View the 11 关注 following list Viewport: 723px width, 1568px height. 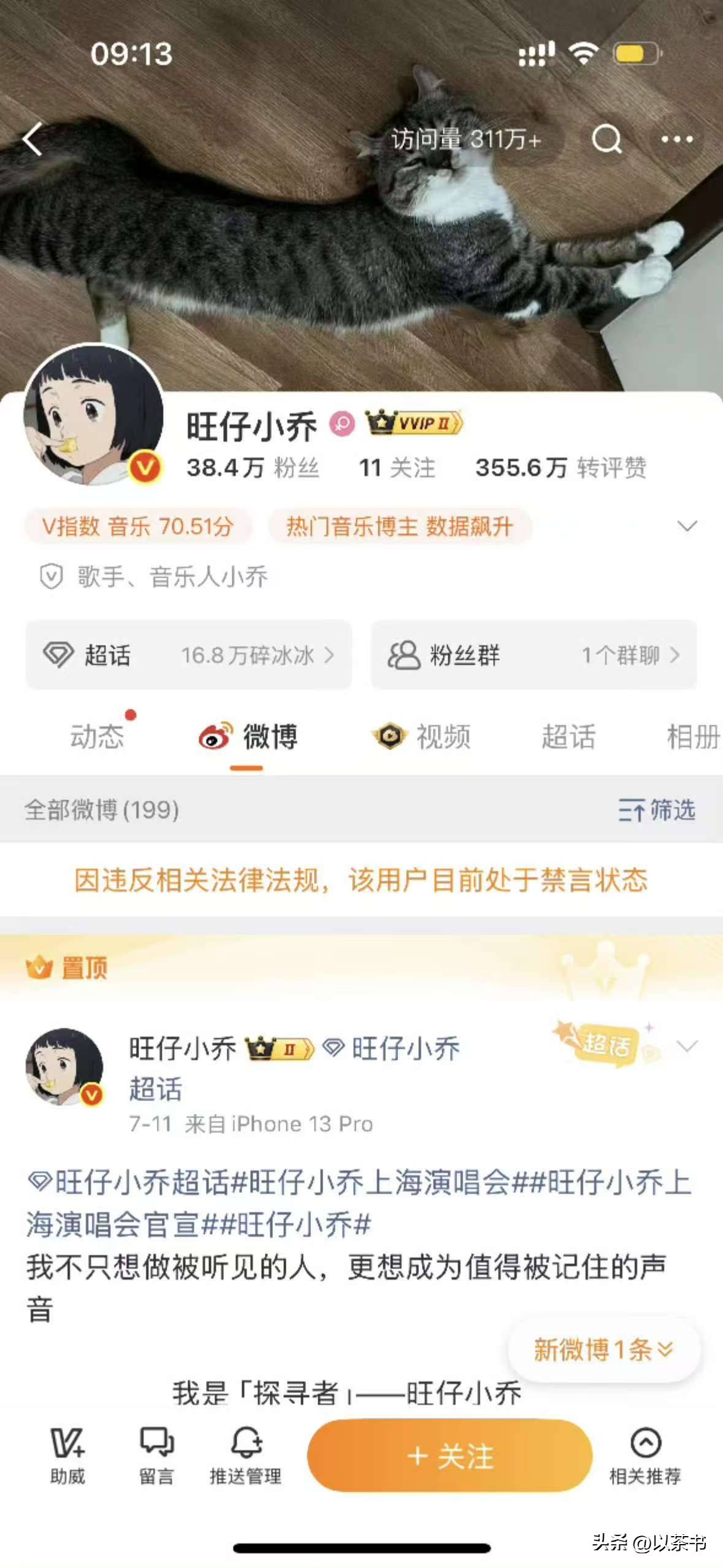click(397, 468)
